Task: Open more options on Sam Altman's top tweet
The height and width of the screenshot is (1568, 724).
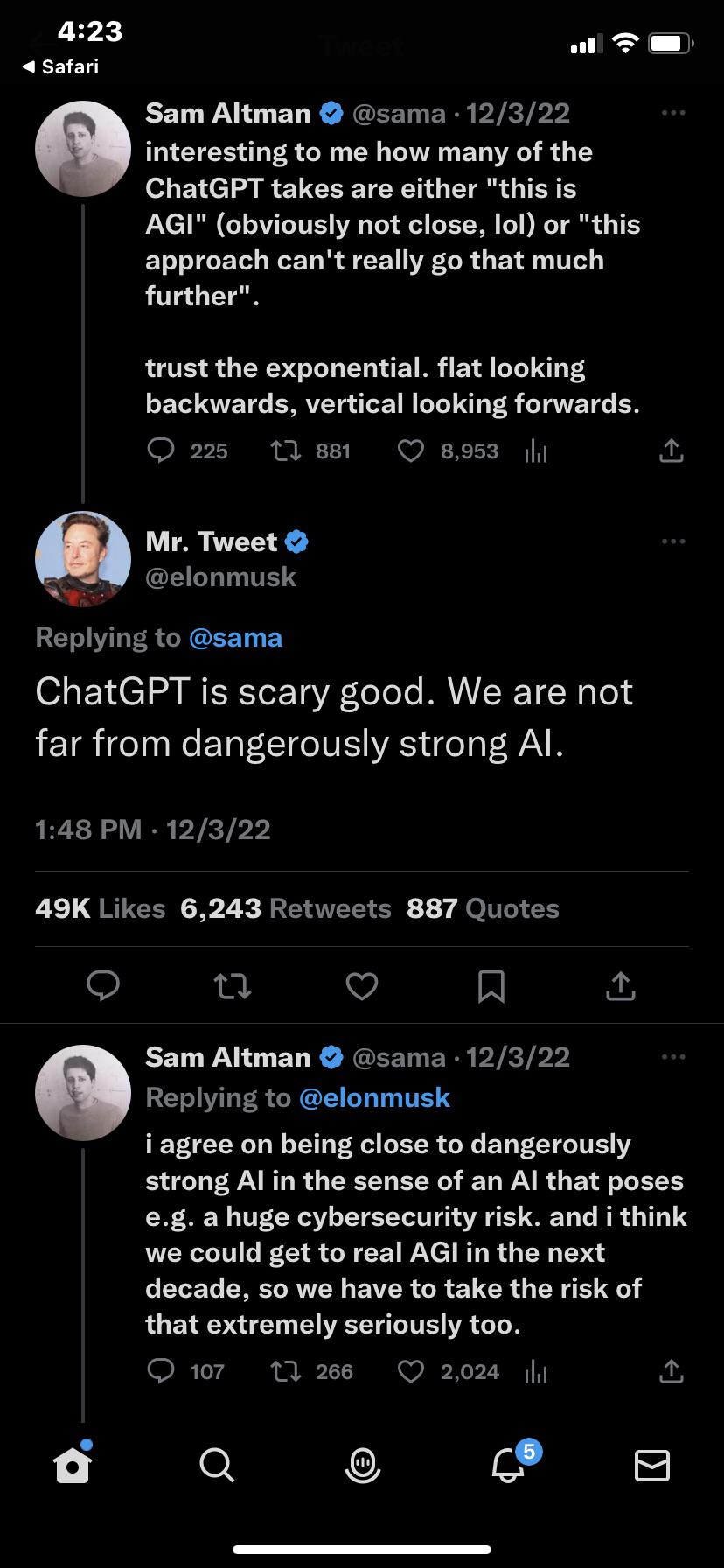Action: point(673,113)
